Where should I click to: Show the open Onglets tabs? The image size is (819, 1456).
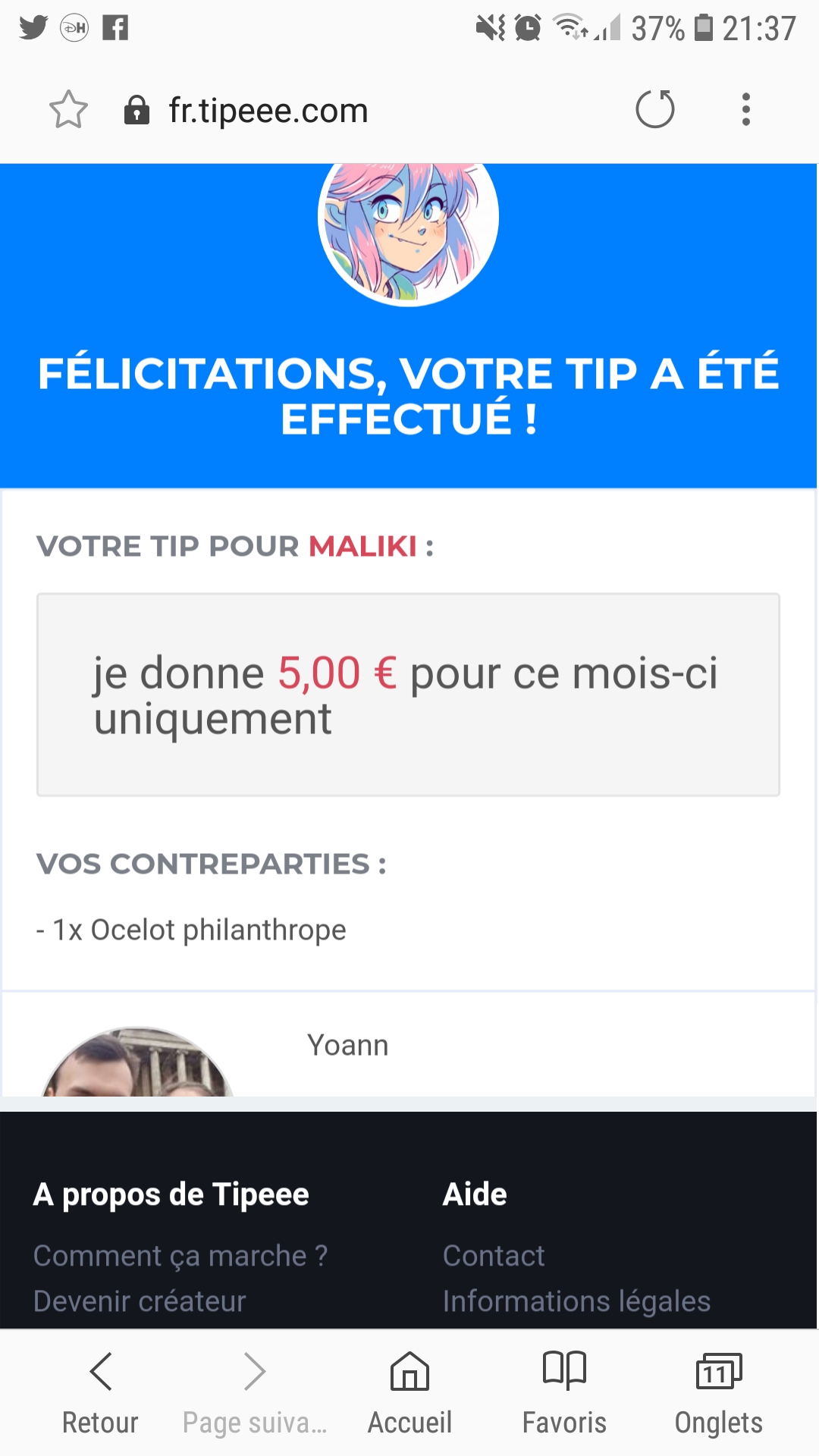pos(718,1392)
